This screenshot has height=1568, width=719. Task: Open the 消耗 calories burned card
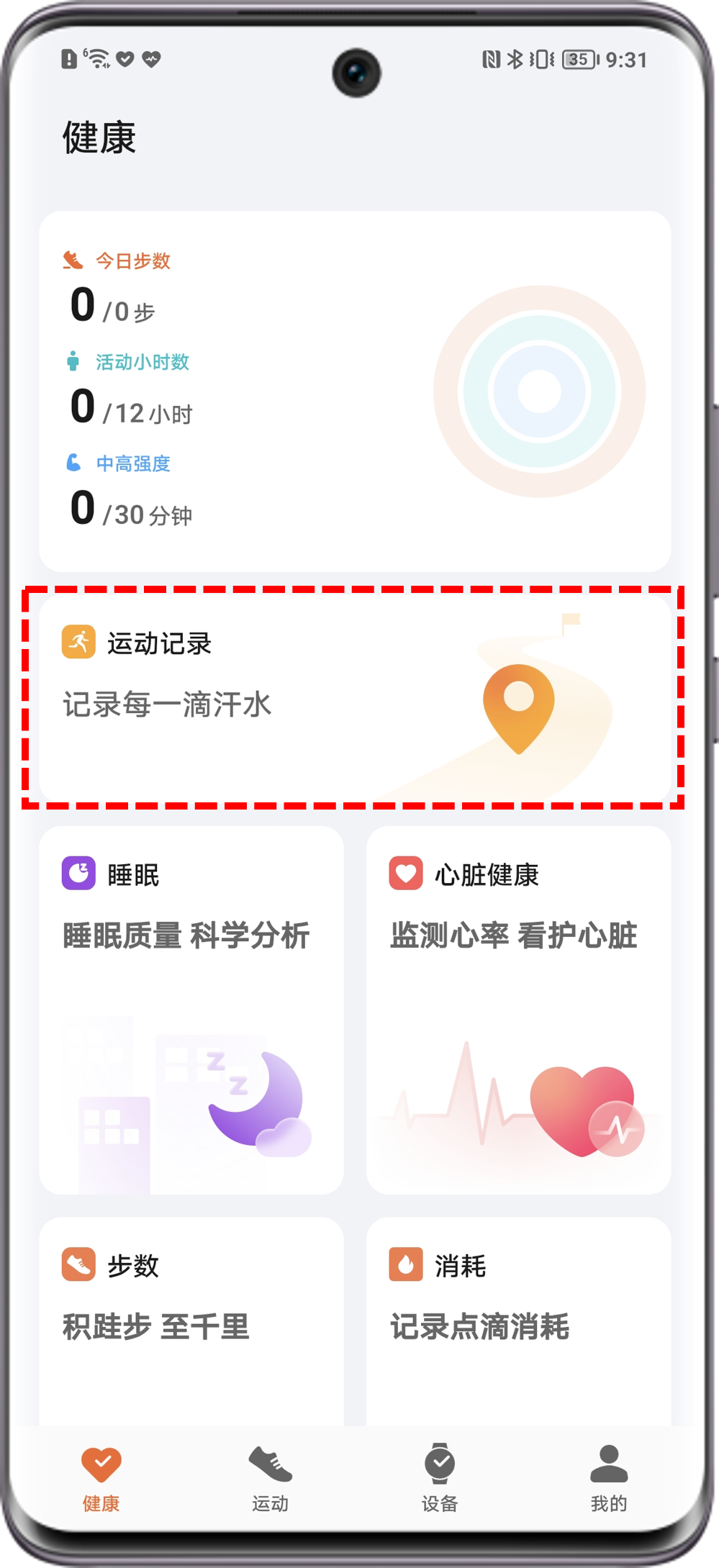click(518, 1320)
